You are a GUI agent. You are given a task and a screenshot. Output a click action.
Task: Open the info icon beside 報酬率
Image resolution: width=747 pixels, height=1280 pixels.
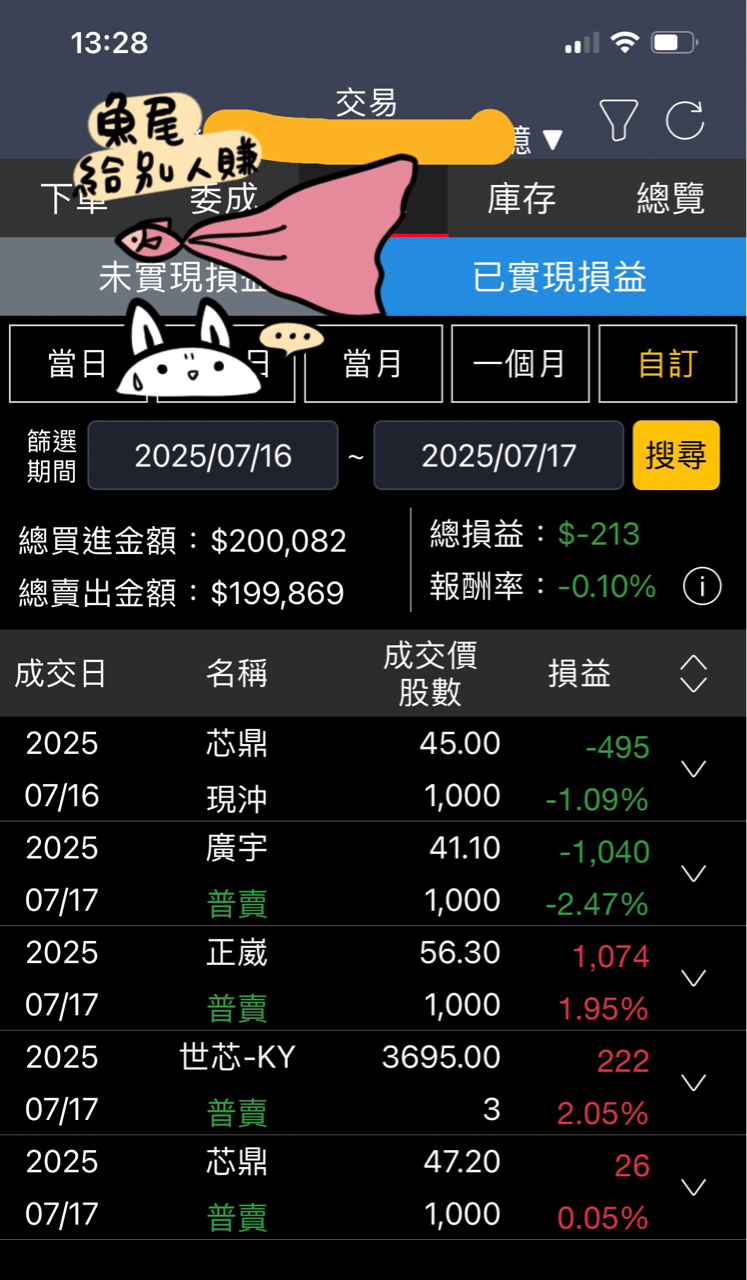701,587
